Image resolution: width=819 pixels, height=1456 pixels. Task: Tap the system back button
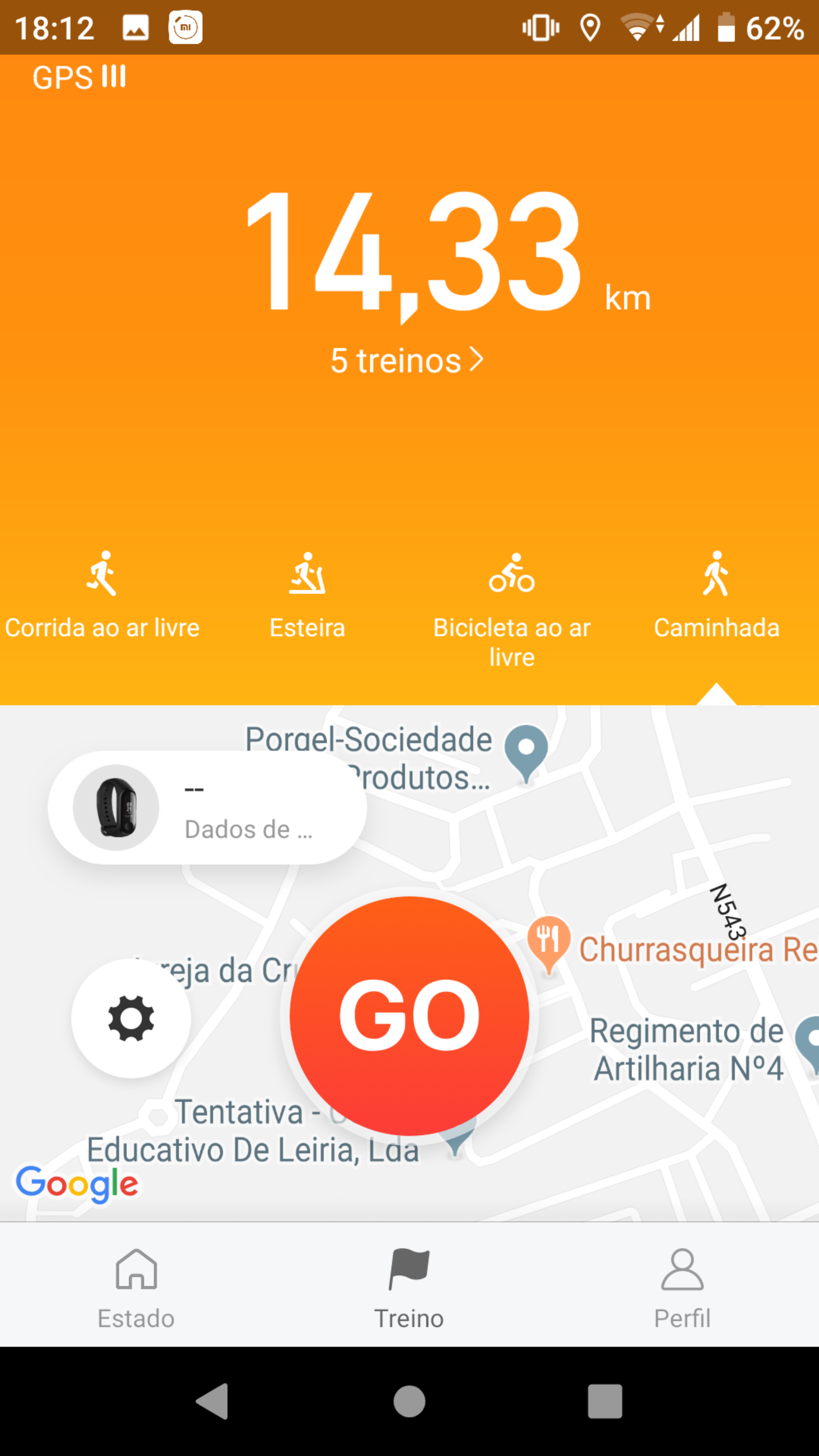point(212,1401)
